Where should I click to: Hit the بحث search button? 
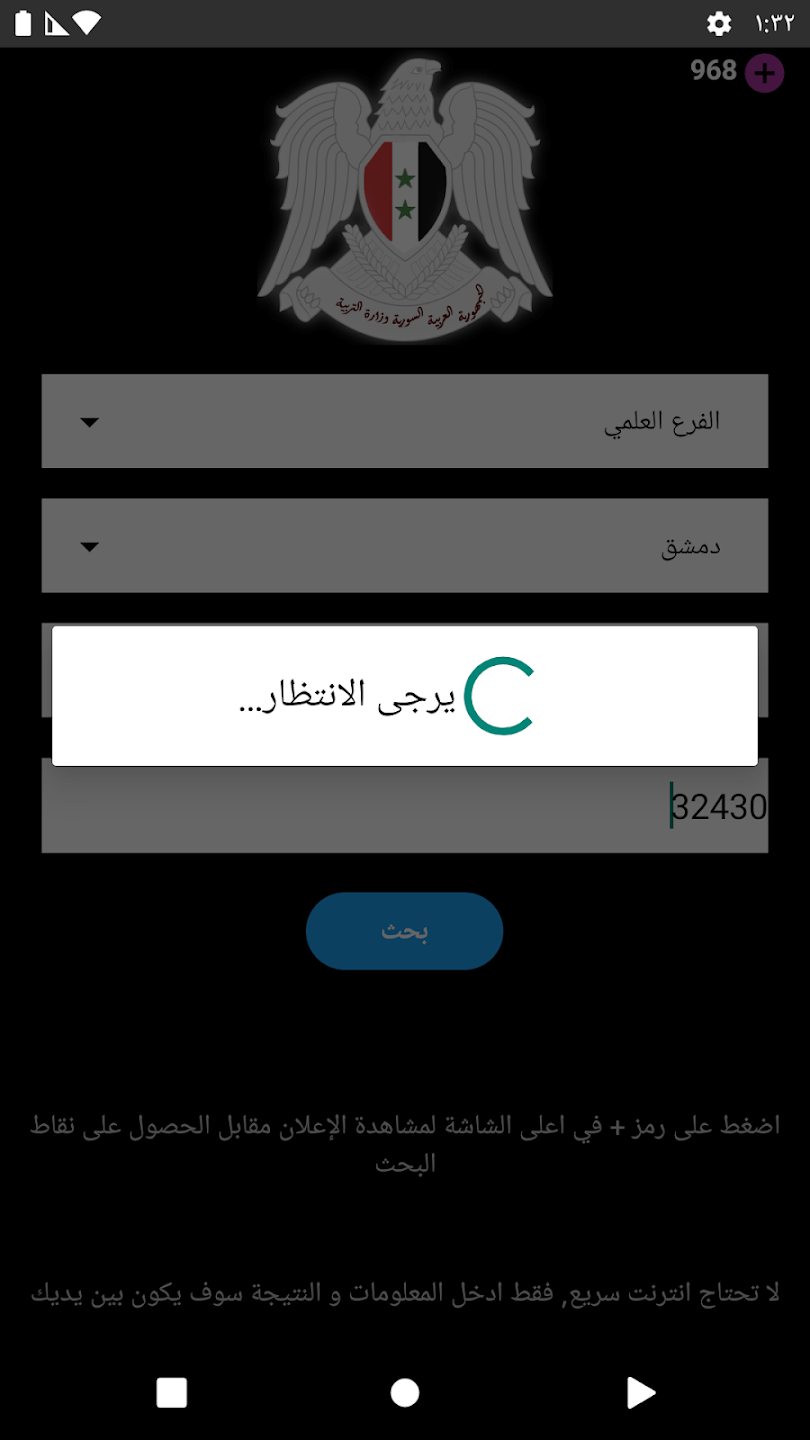(405, 931)
